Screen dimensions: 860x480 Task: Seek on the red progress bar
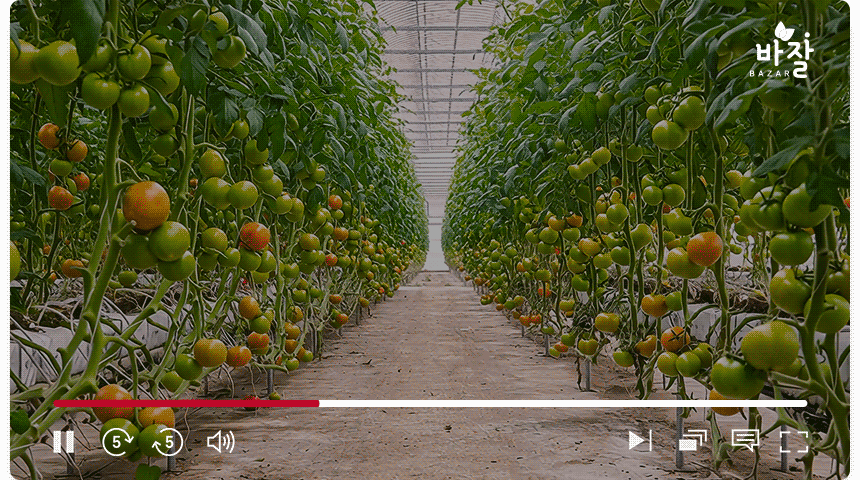(x=430, y=404)
